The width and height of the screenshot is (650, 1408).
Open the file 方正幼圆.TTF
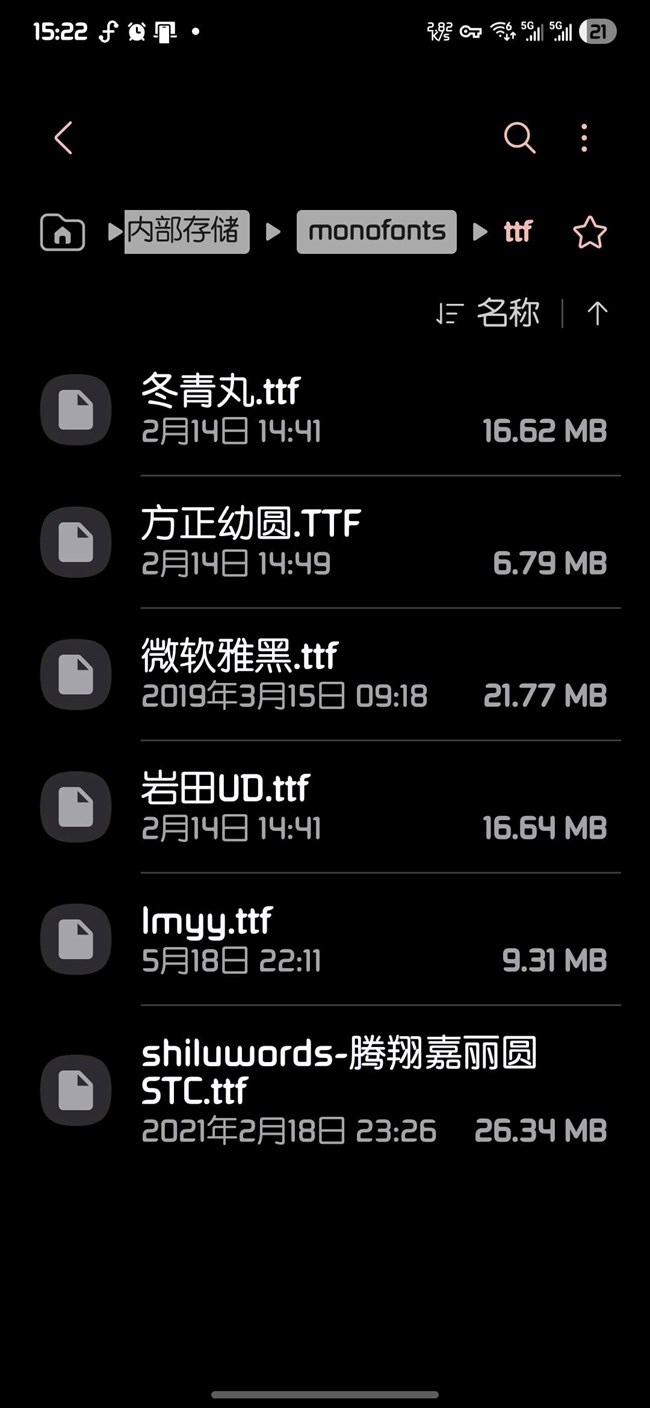coord(330,541)
